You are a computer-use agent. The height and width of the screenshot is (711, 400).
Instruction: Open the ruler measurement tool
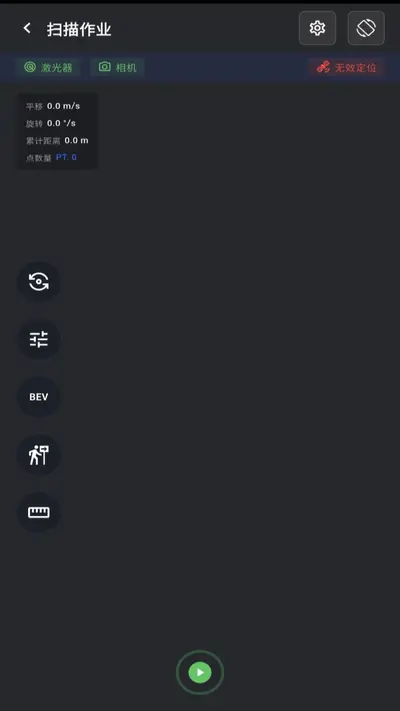39,512
